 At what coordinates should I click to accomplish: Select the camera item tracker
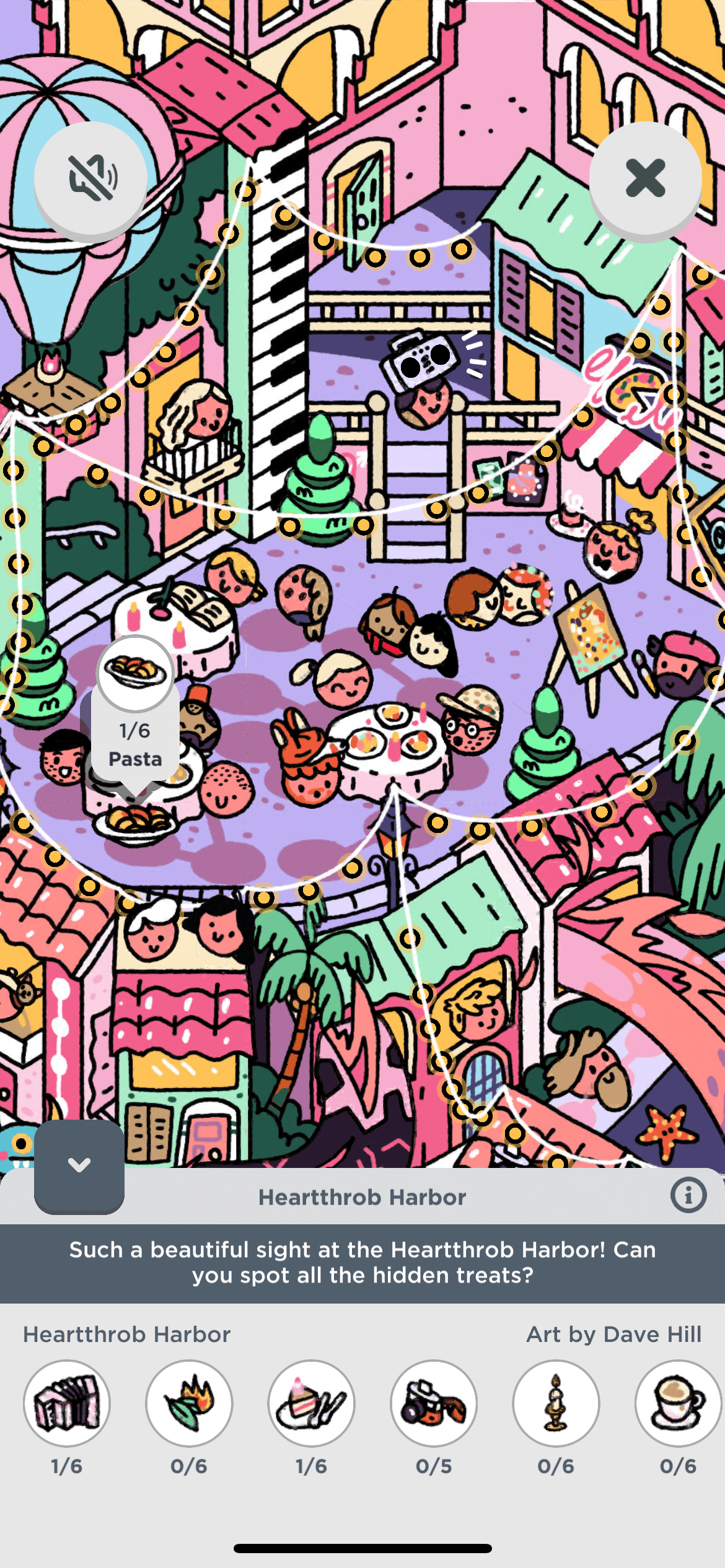tap(434, 1403)
